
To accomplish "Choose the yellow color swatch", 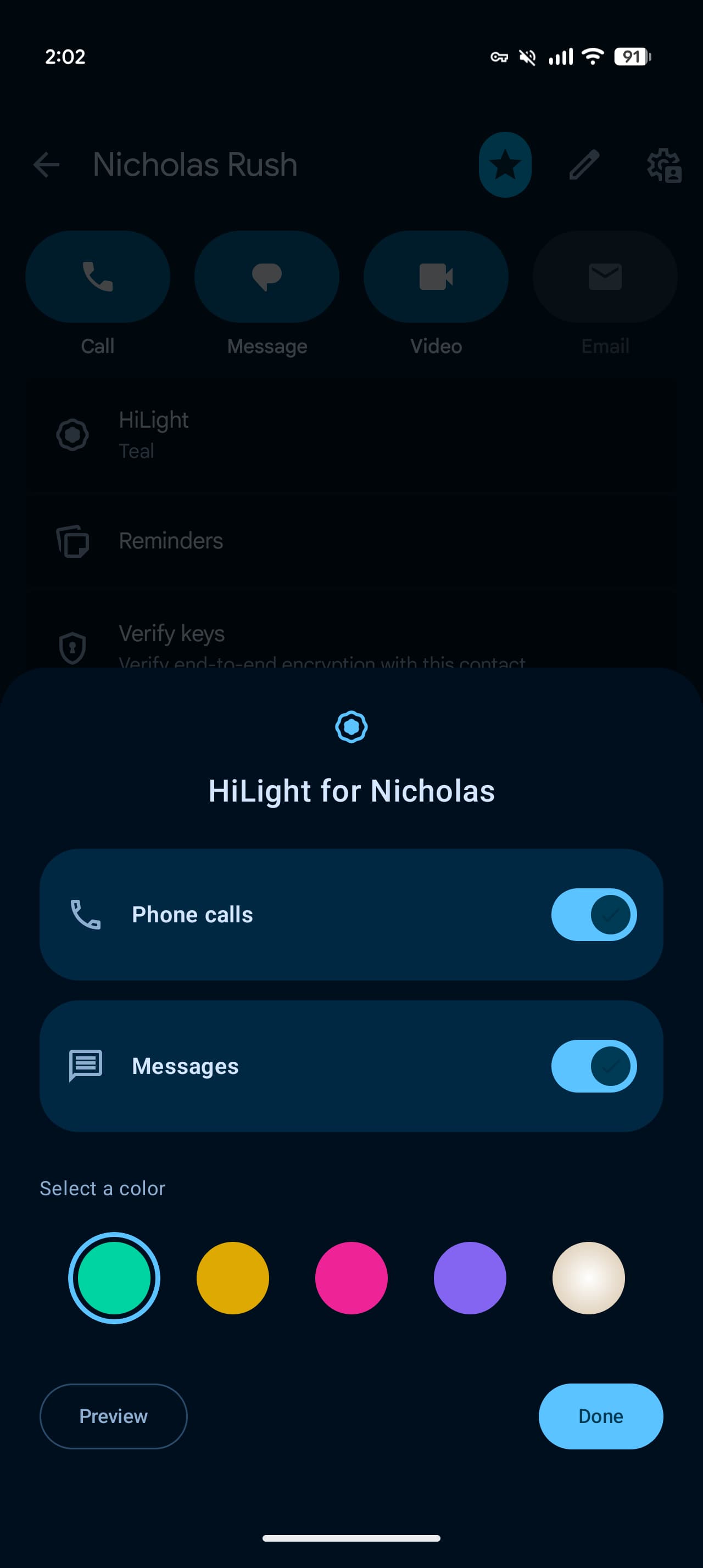I will pos(232,1278).
